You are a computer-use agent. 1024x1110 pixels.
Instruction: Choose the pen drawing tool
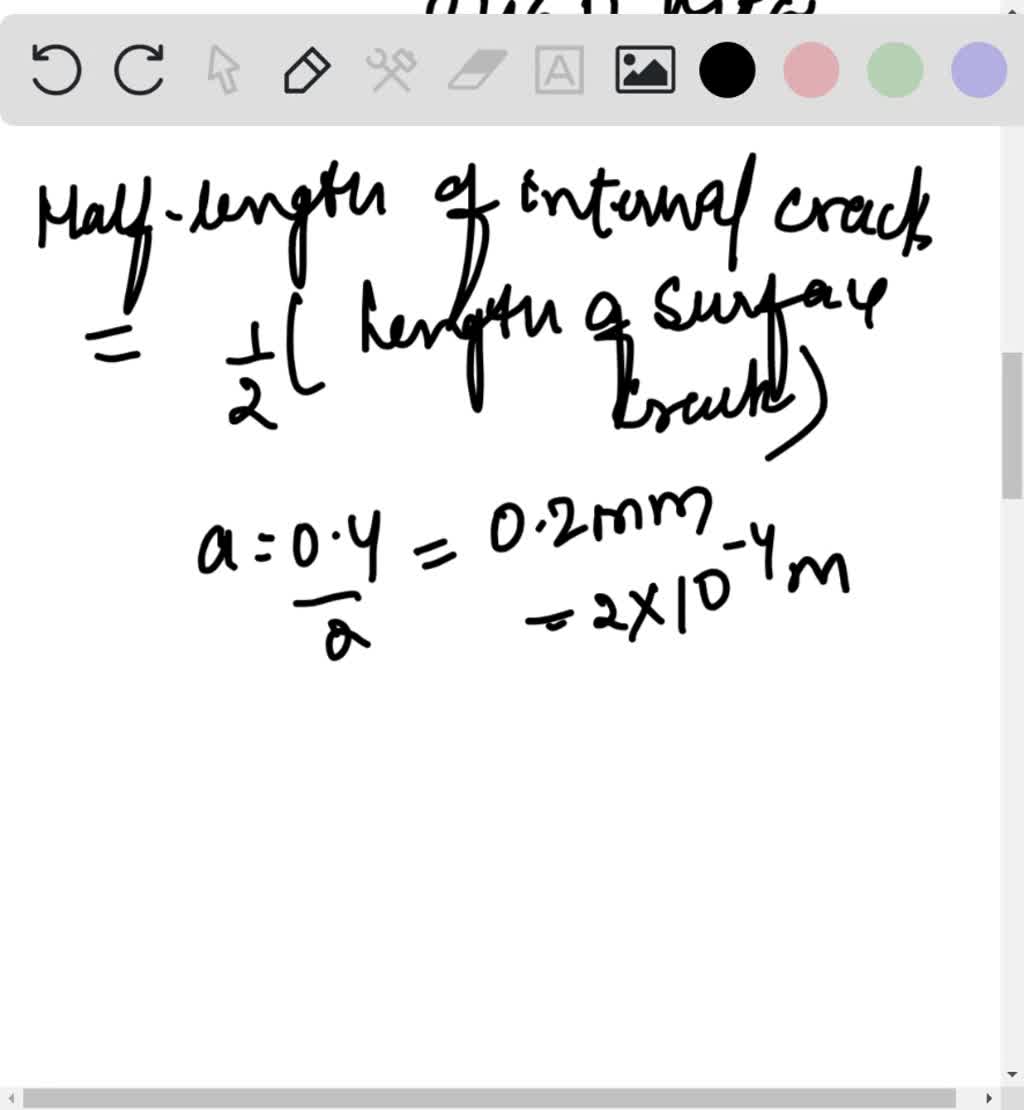point(307,71)
